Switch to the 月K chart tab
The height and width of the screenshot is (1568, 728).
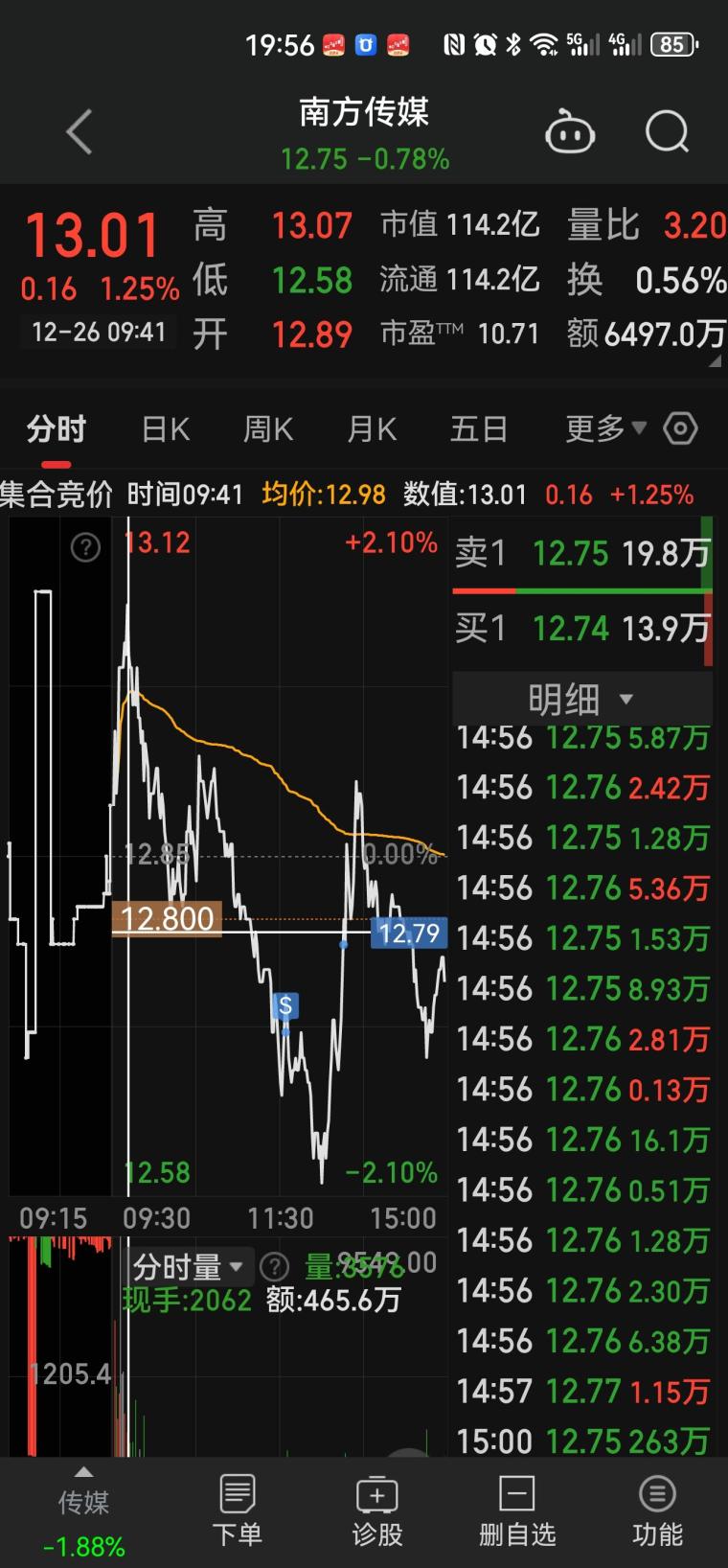coord(372,428)
